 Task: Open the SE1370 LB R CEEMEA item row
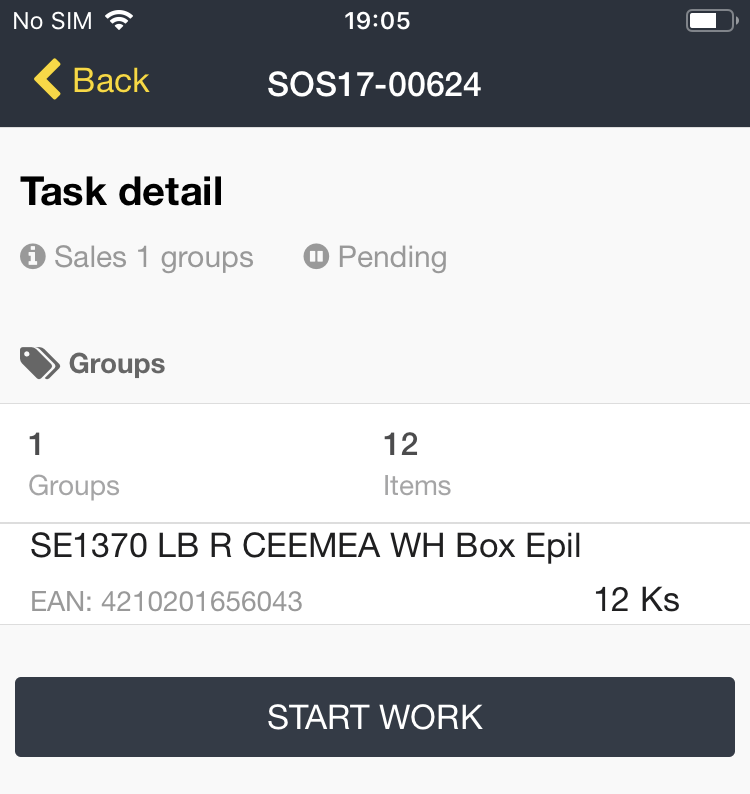pyautogui.click(x=375, y=573)
